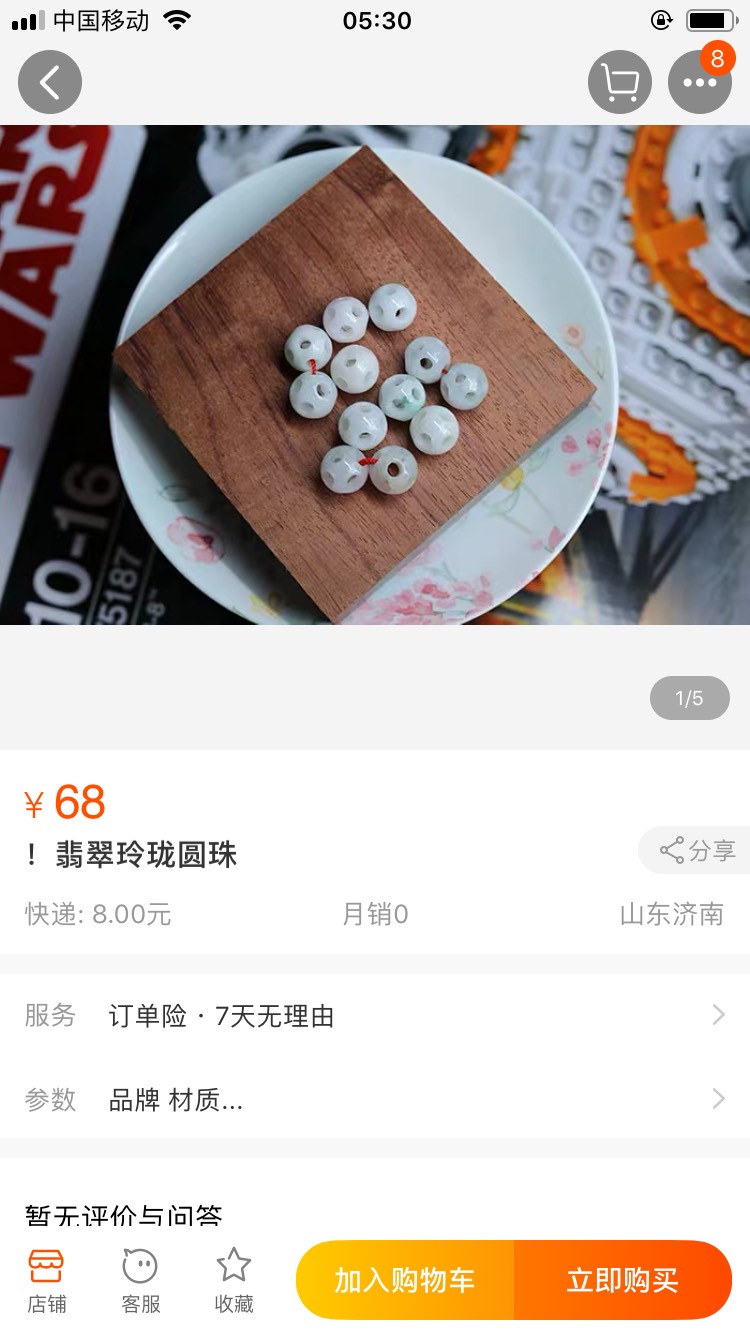The image size is (750, 1334).
Task: Open the 服务 order insurance row
Action: coord(375,1016)
